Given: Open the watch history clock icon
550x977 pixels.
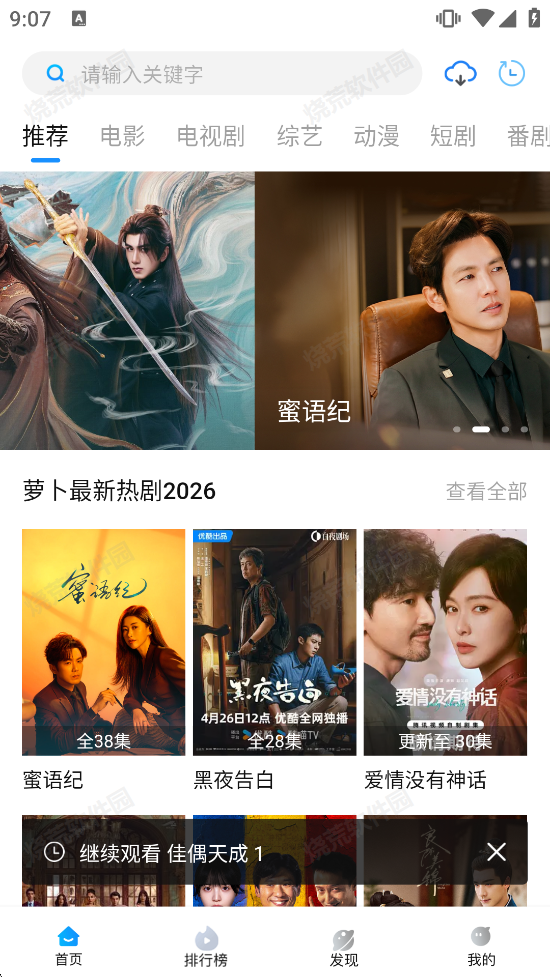Looking at the screenshot, I should pos(511,74).
